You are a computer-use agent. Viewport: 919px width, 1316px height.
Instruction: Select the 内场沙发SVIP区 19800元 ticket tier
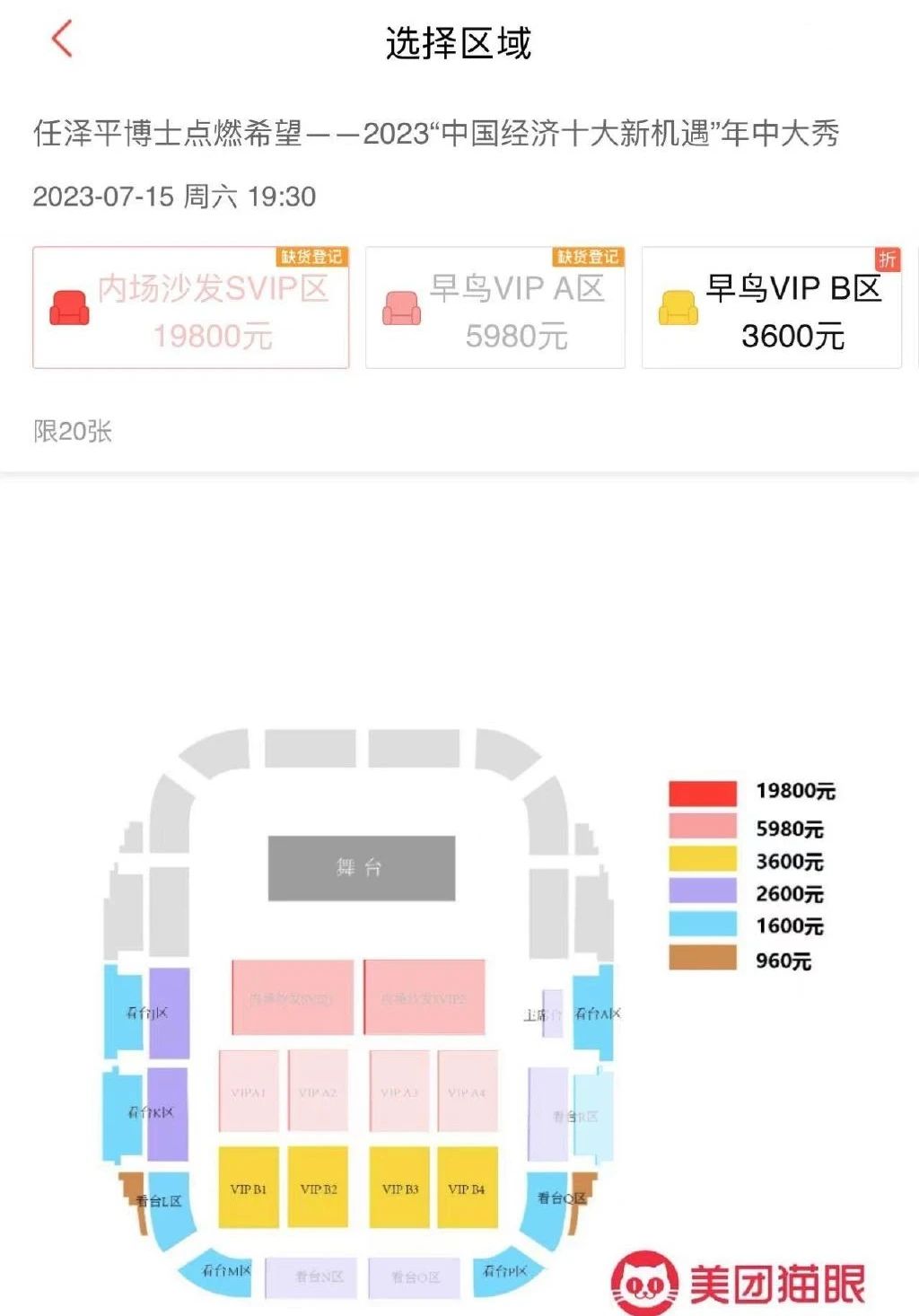click(190, 309)
